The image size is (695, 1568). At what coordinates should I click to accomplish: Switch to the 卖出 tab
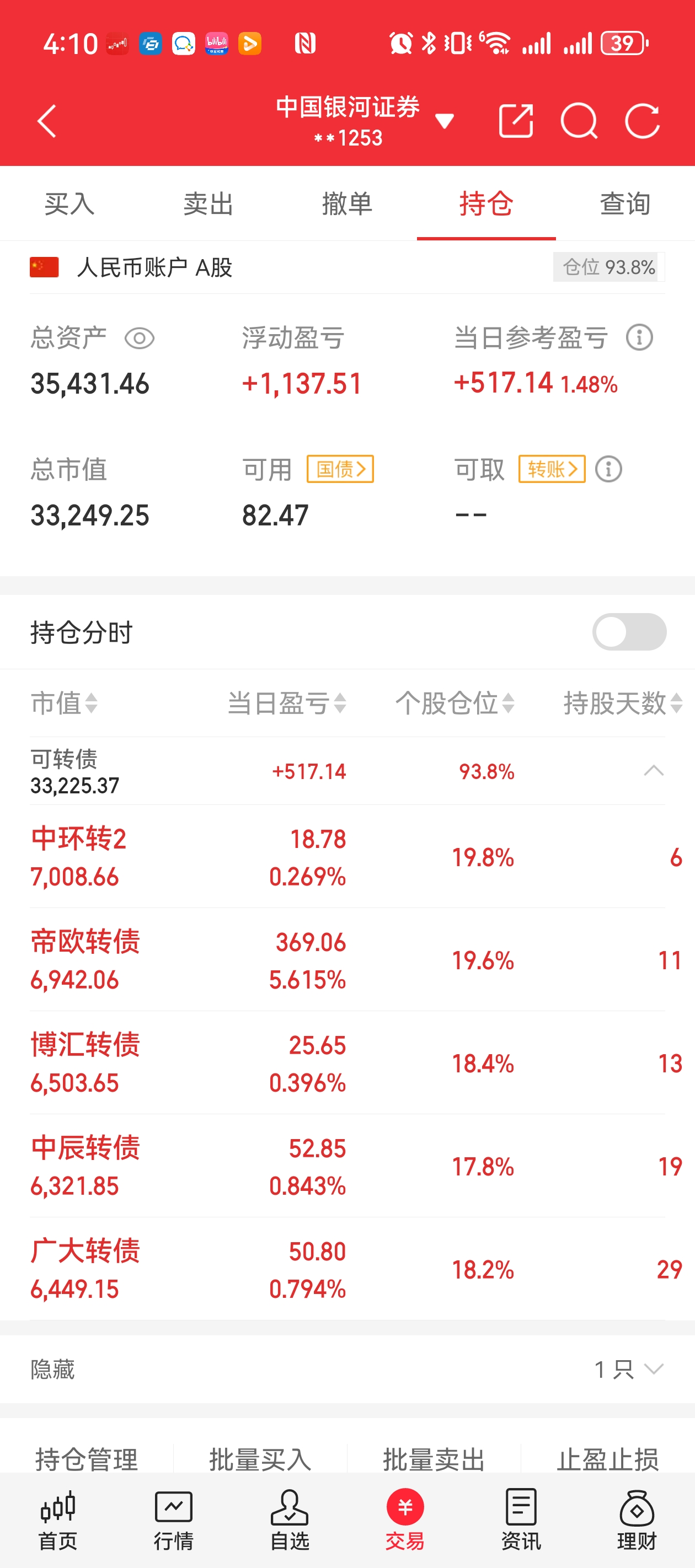point(209,203)
